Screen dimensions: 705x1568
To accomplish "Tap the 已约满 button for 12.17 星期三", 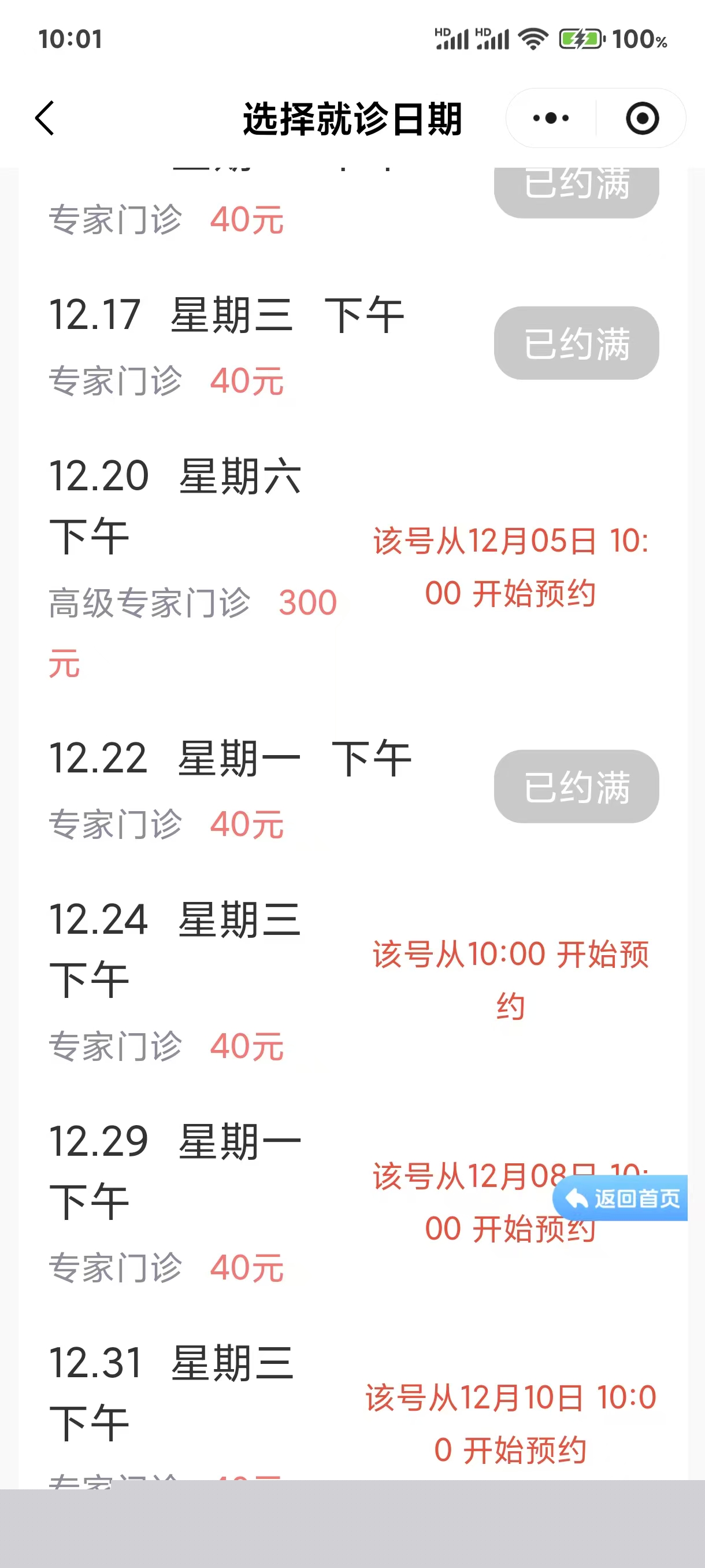I will pos(576,343).
